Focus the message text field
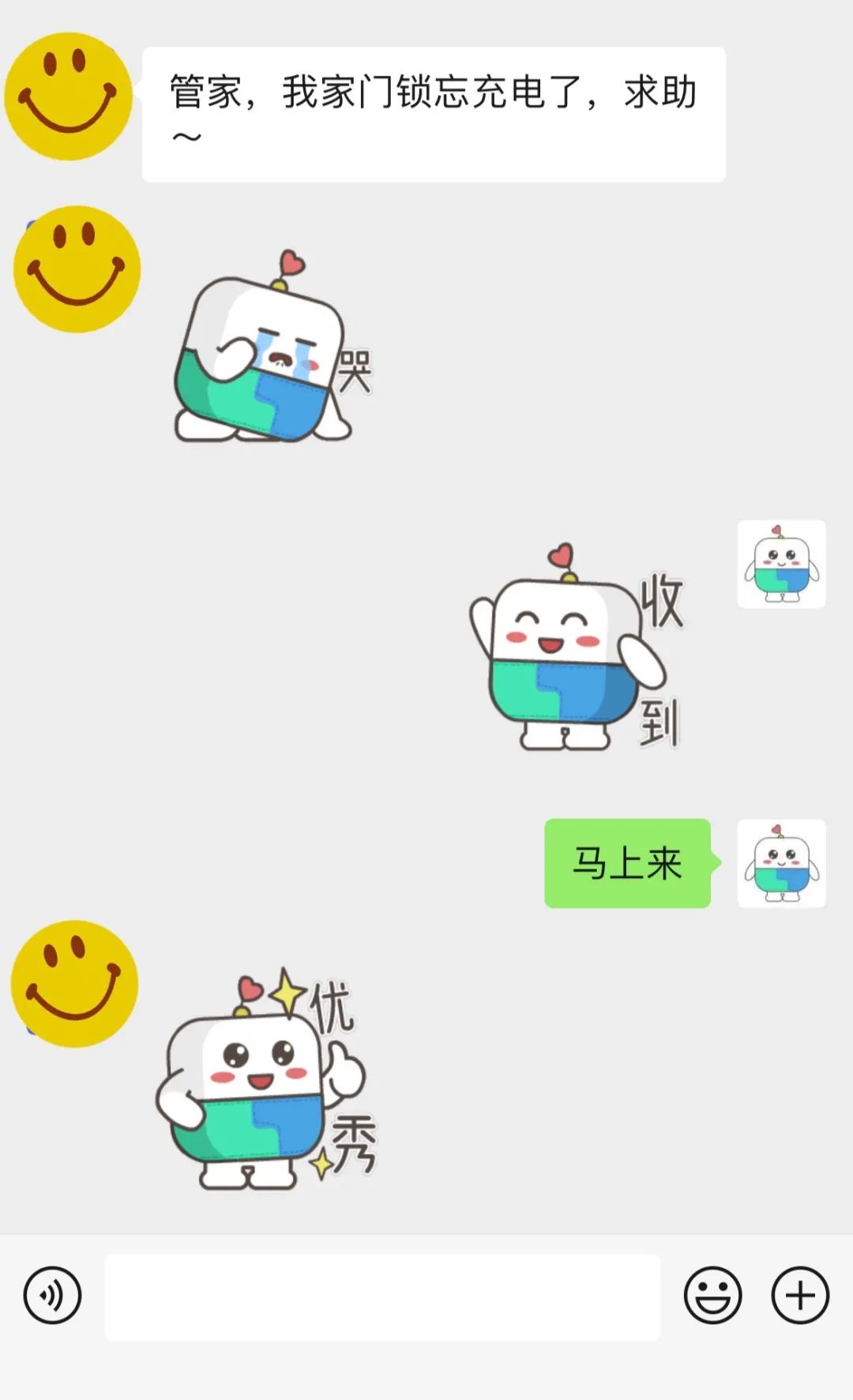 (x=382, y=1297)
